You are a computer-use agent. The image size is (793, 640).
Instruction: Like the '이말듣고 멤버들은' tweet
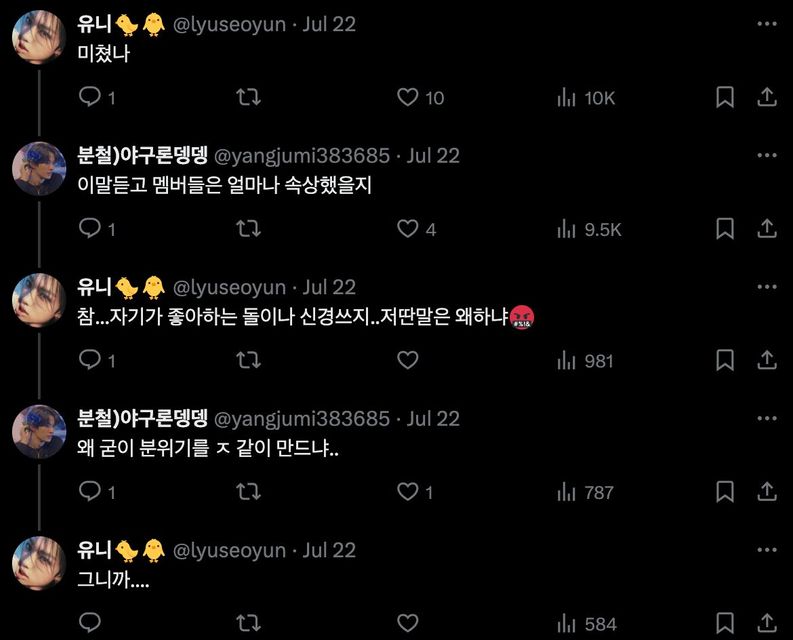(407, 229)
